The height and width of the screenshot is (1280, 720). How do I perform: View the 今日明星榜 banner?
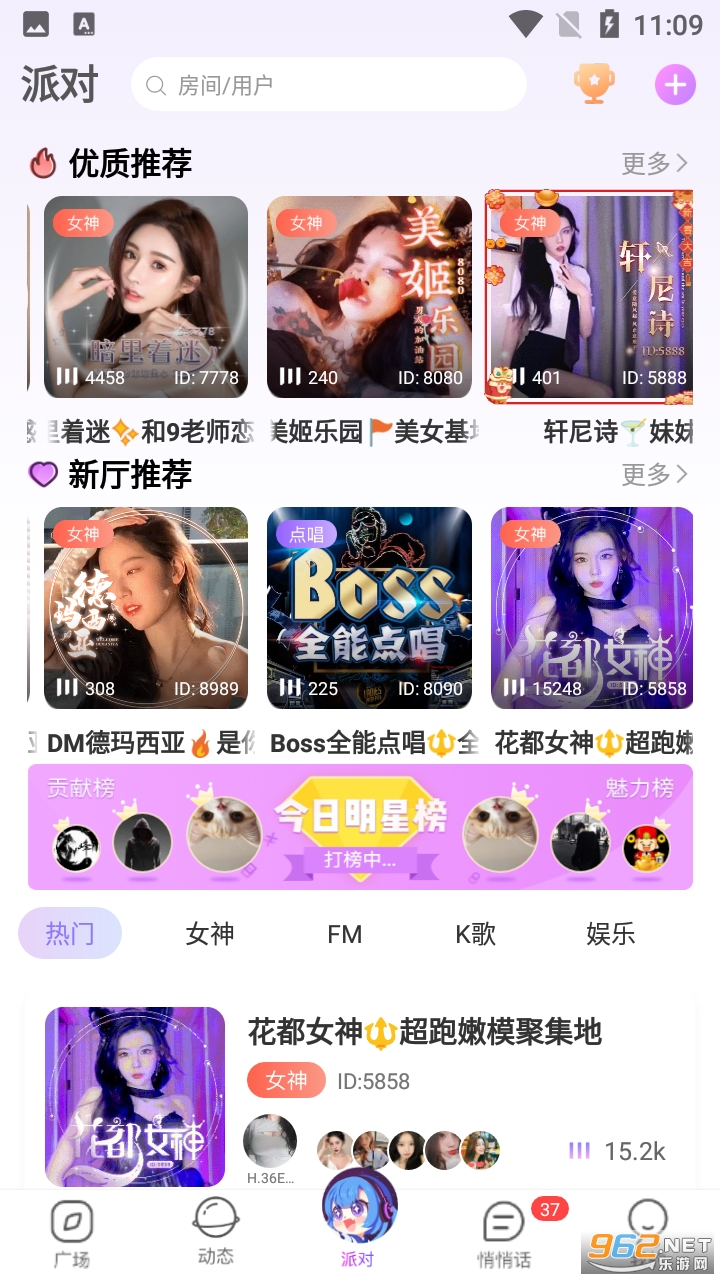(x=360, y=826)
